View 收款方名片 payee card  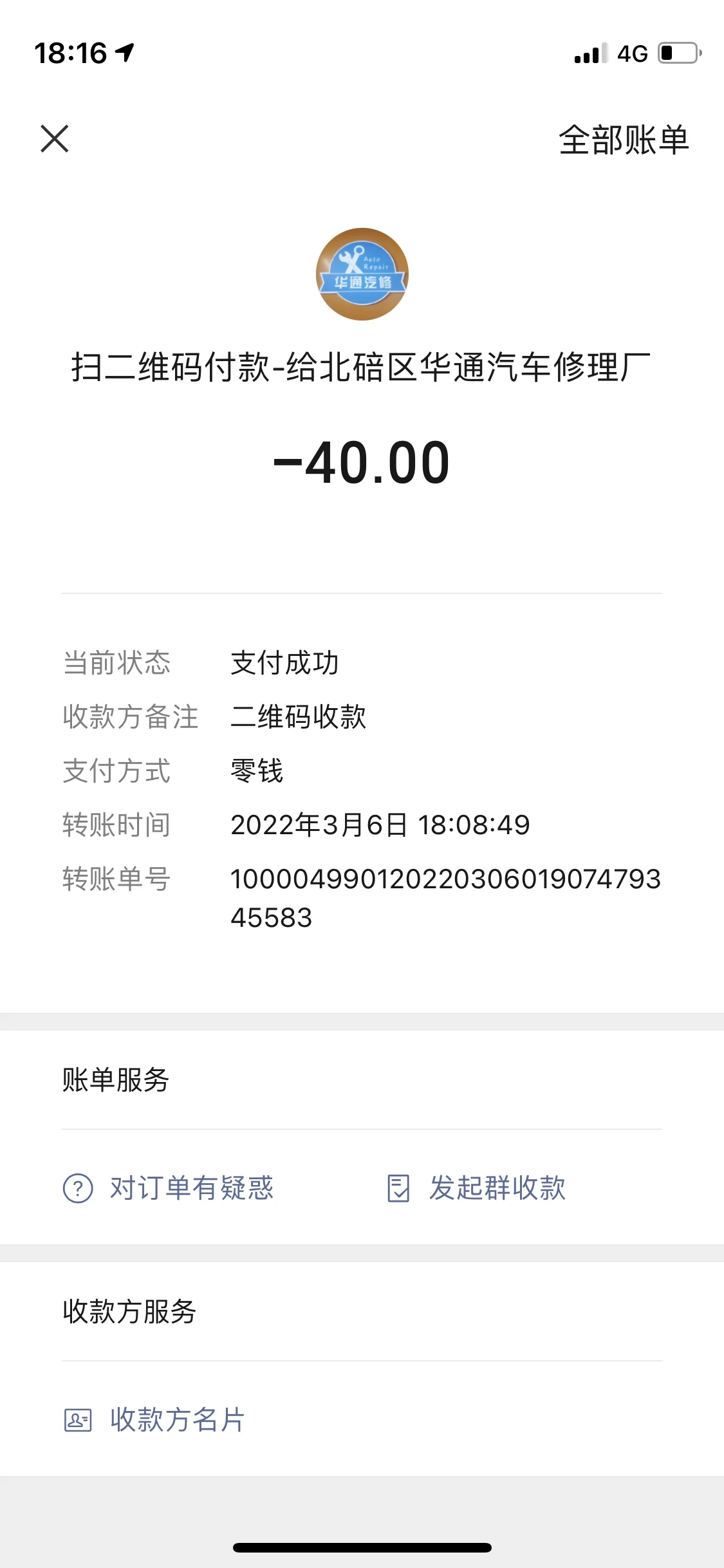click(155, 1419)
